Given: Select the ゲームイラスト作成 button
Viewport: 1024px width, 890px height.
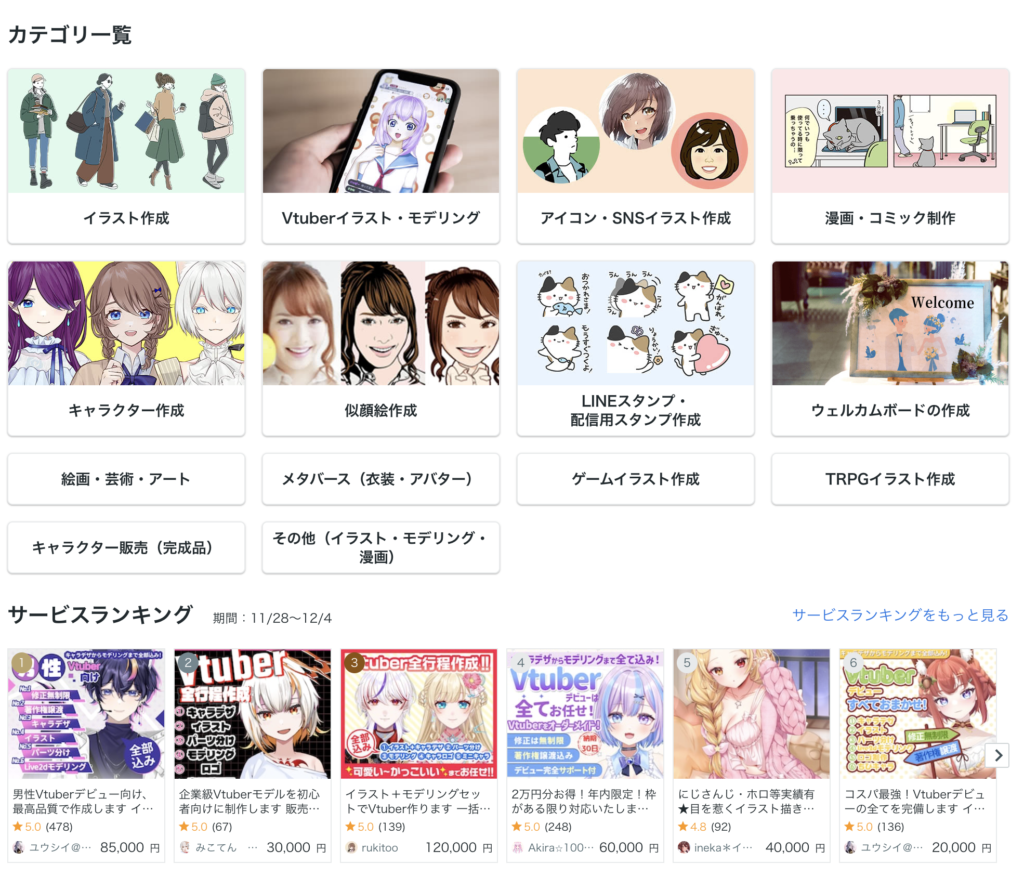Looking at the screenshot, I should [x=635, y=479].
